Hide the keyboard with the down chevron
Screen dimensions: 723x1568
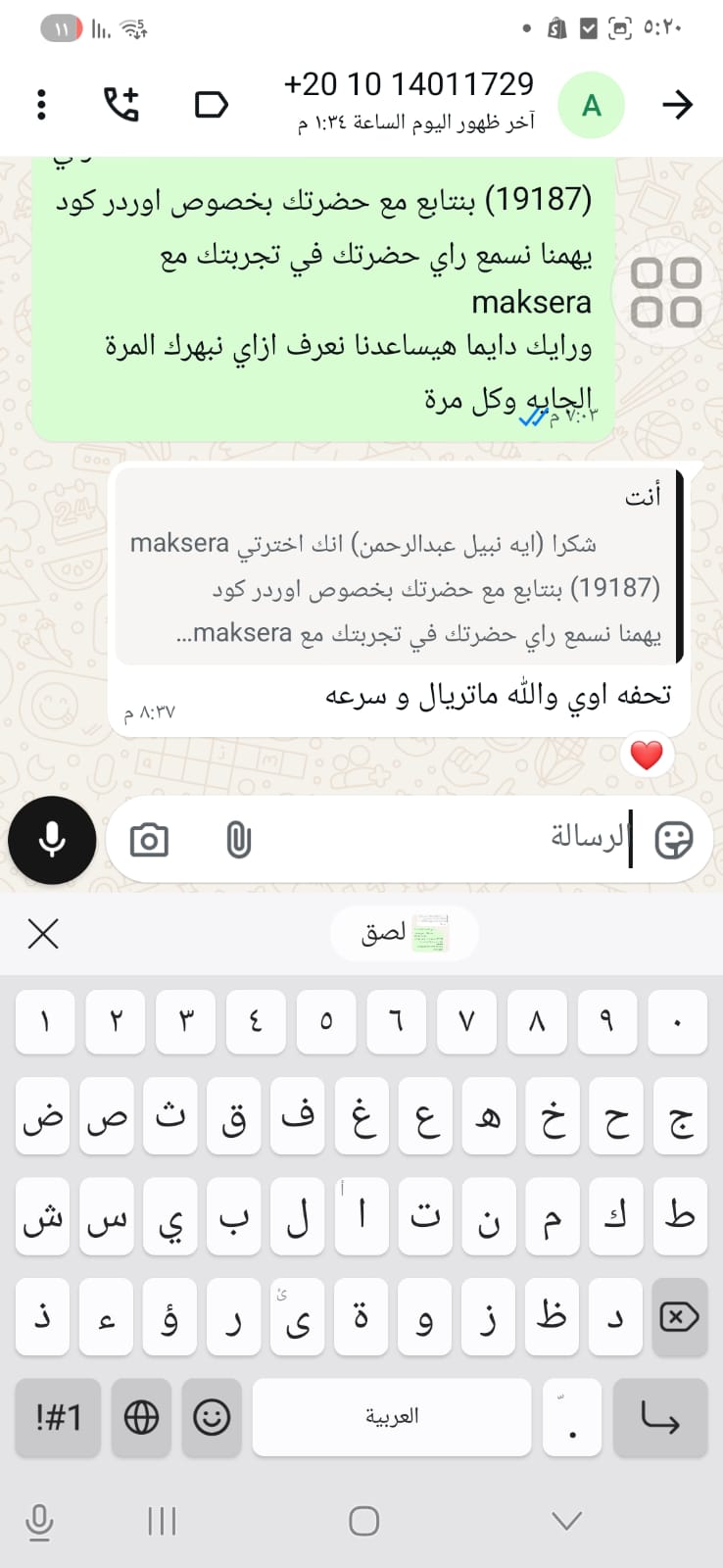point(566,1521)
